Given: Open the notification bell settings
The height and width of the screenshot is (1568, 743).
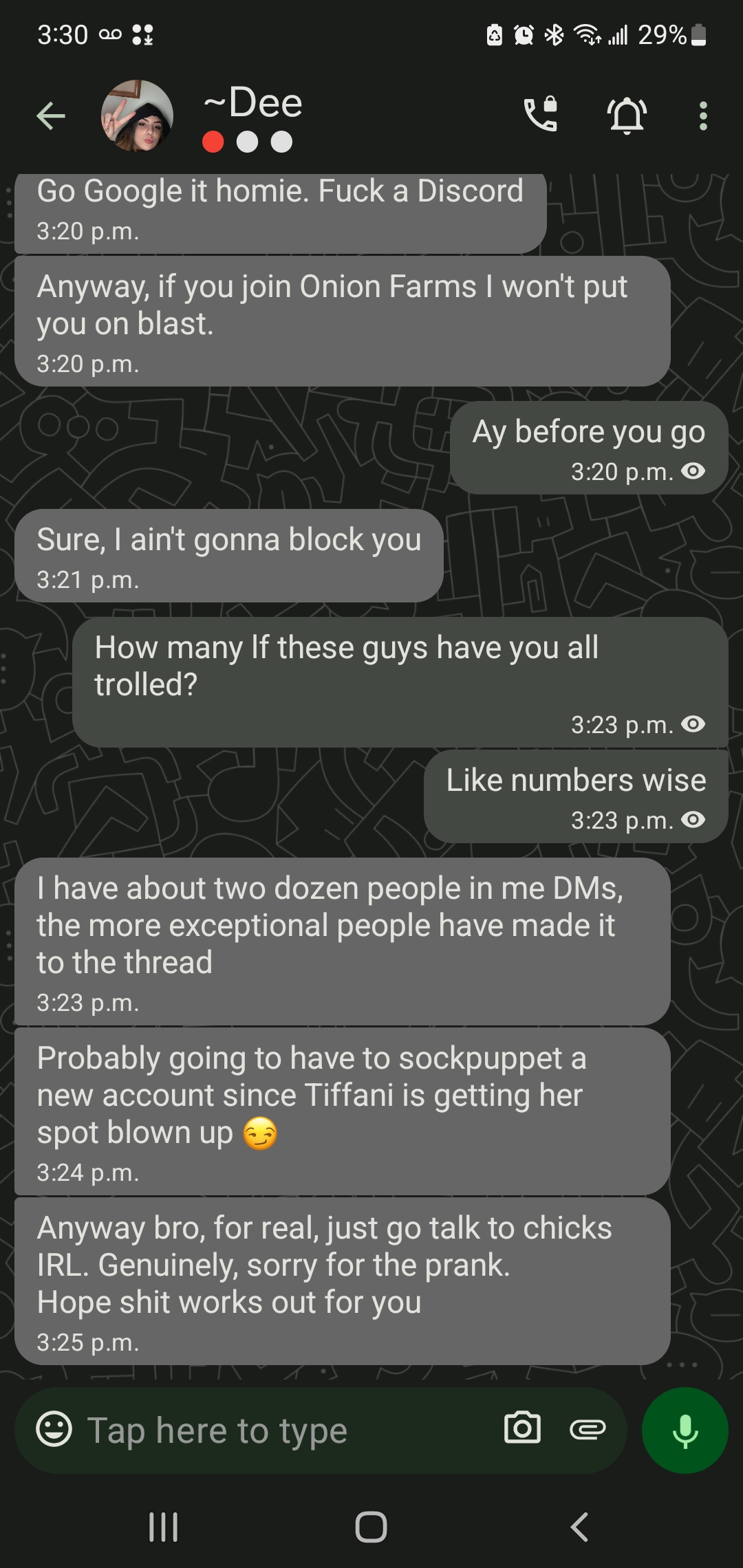Looking at the screenshot, I should pos(627,115).
